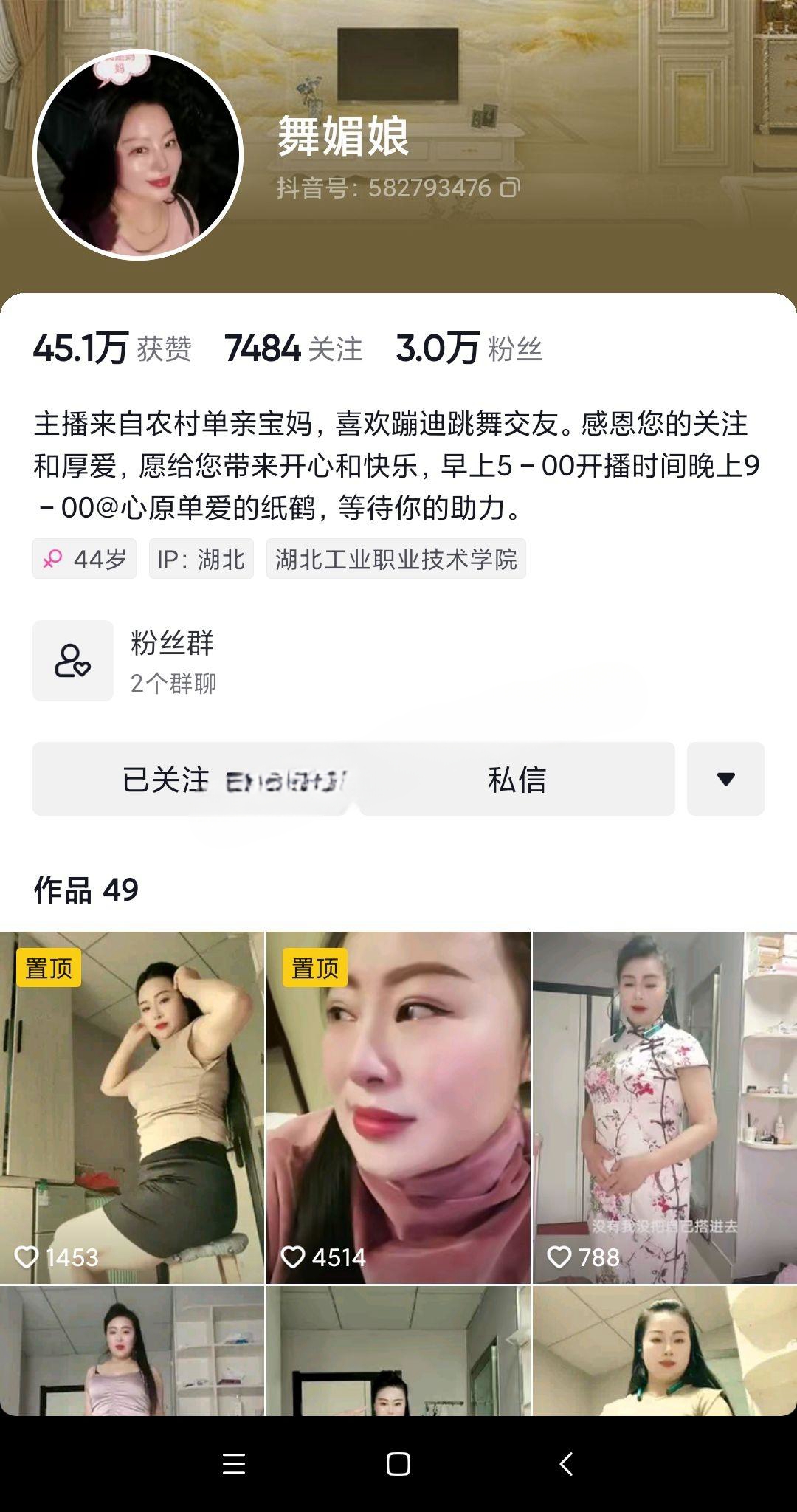Image resolution: width=797 pixels, height=1512 pixels.
Task: Send a private message via 私信
Action: tap(517, 780)
